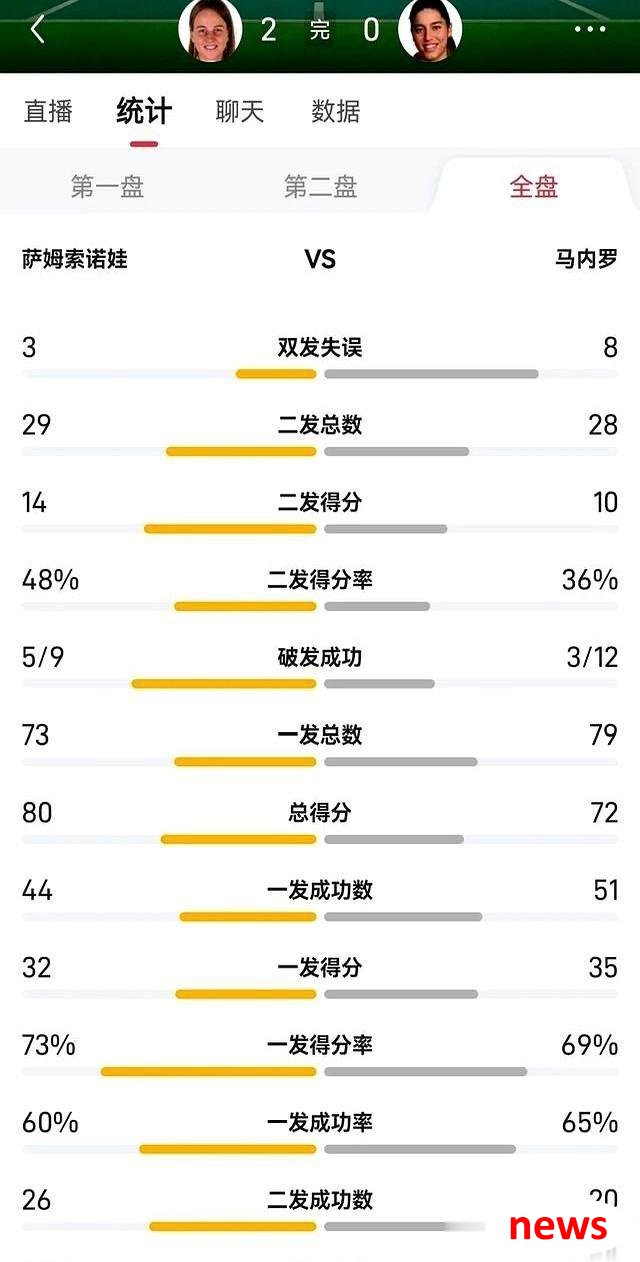Switch to the 数据 tab

pyautogui.click(x=336, y=111)
